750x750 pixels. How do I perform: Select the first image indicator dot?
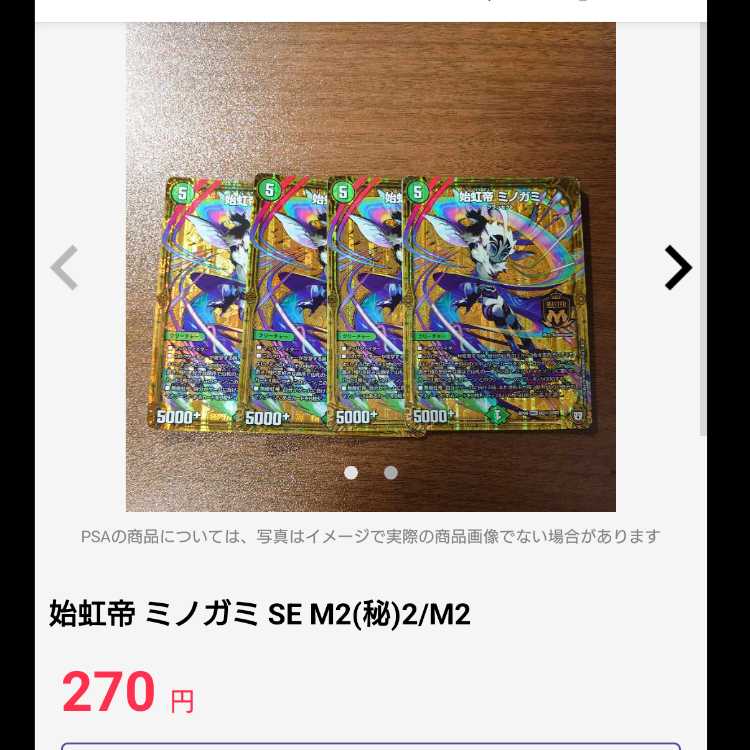(x=351, y=473)
